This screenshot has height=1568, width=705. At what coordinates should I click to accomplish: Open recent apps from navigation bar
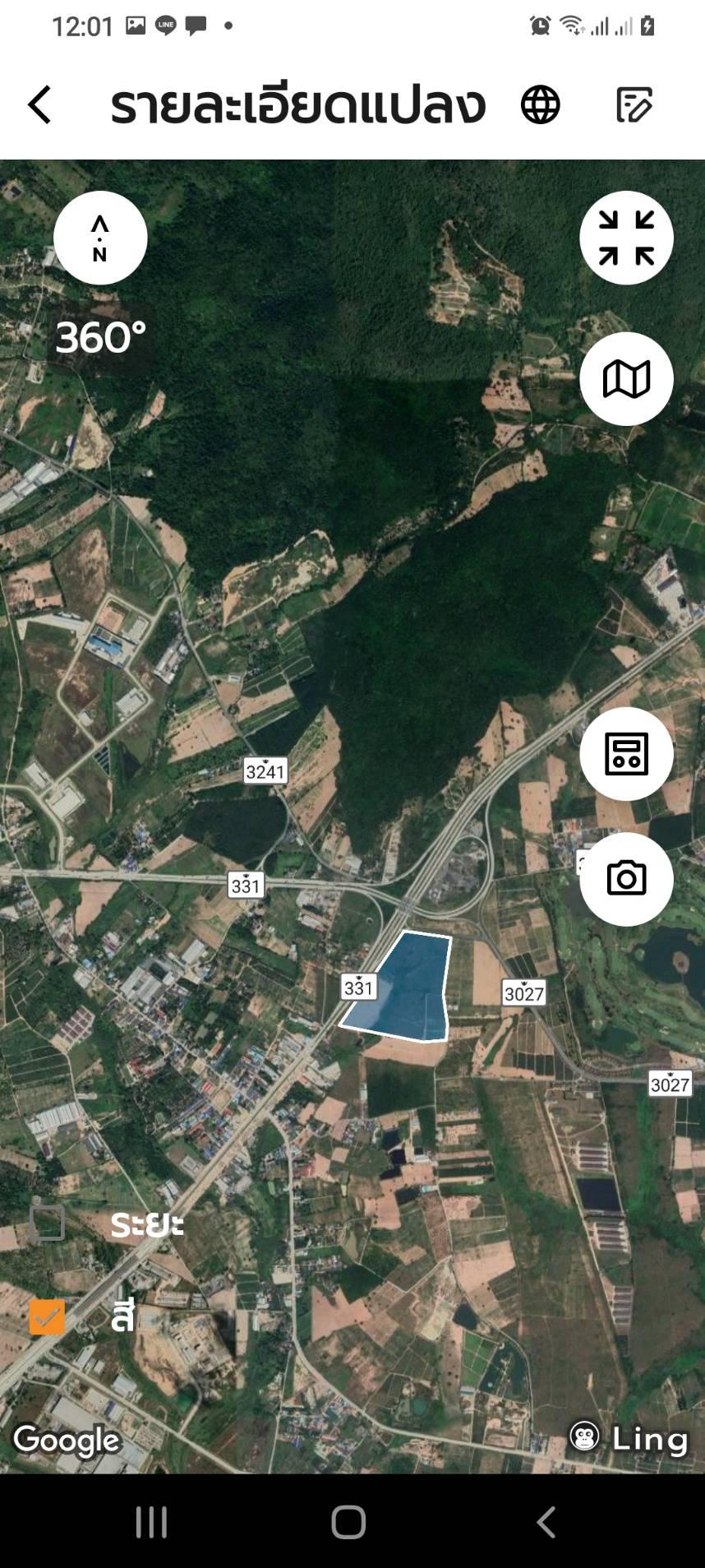(151, 1522)
